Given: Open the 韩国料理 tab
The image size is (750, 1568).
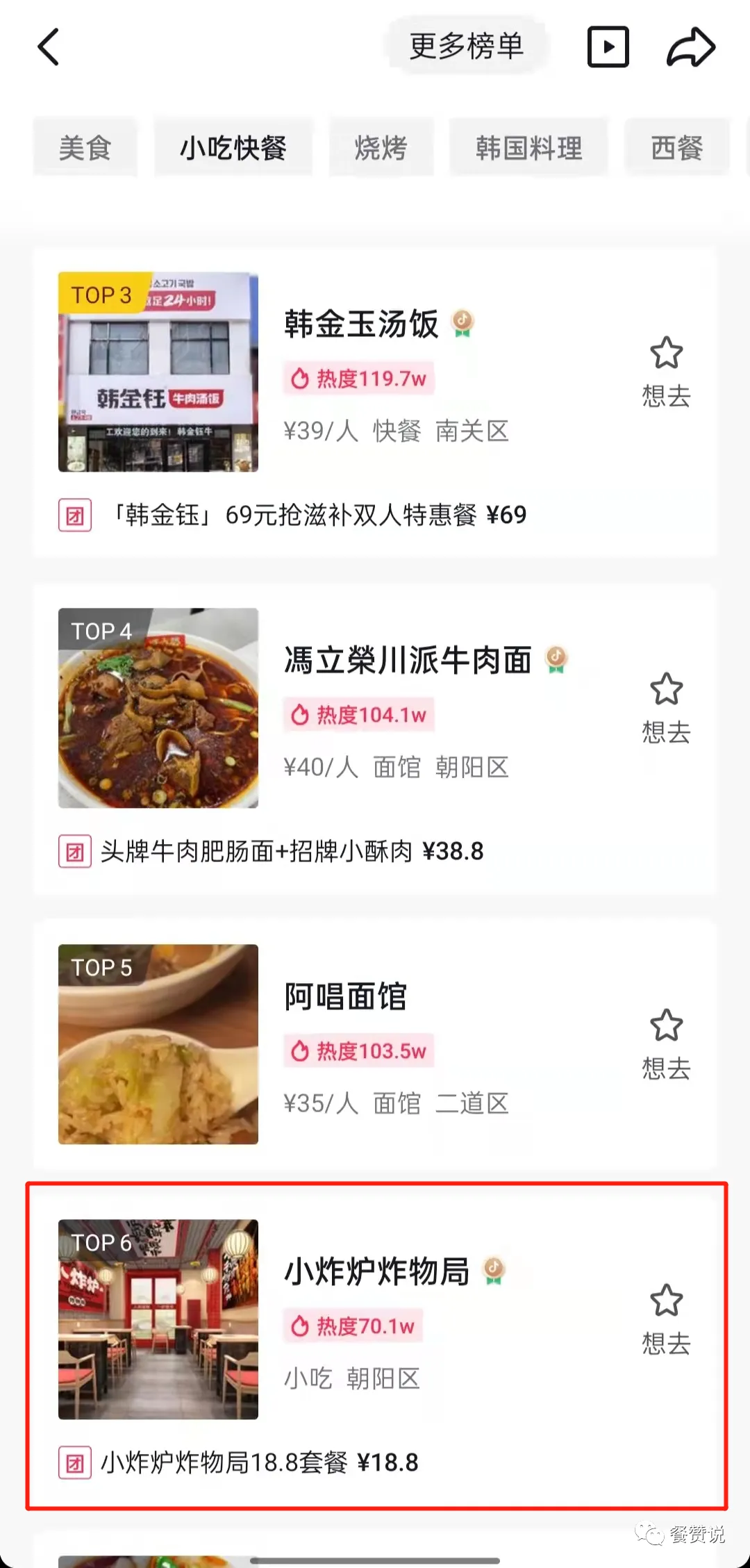Looking at the screenshot, I should click(528, 148).
